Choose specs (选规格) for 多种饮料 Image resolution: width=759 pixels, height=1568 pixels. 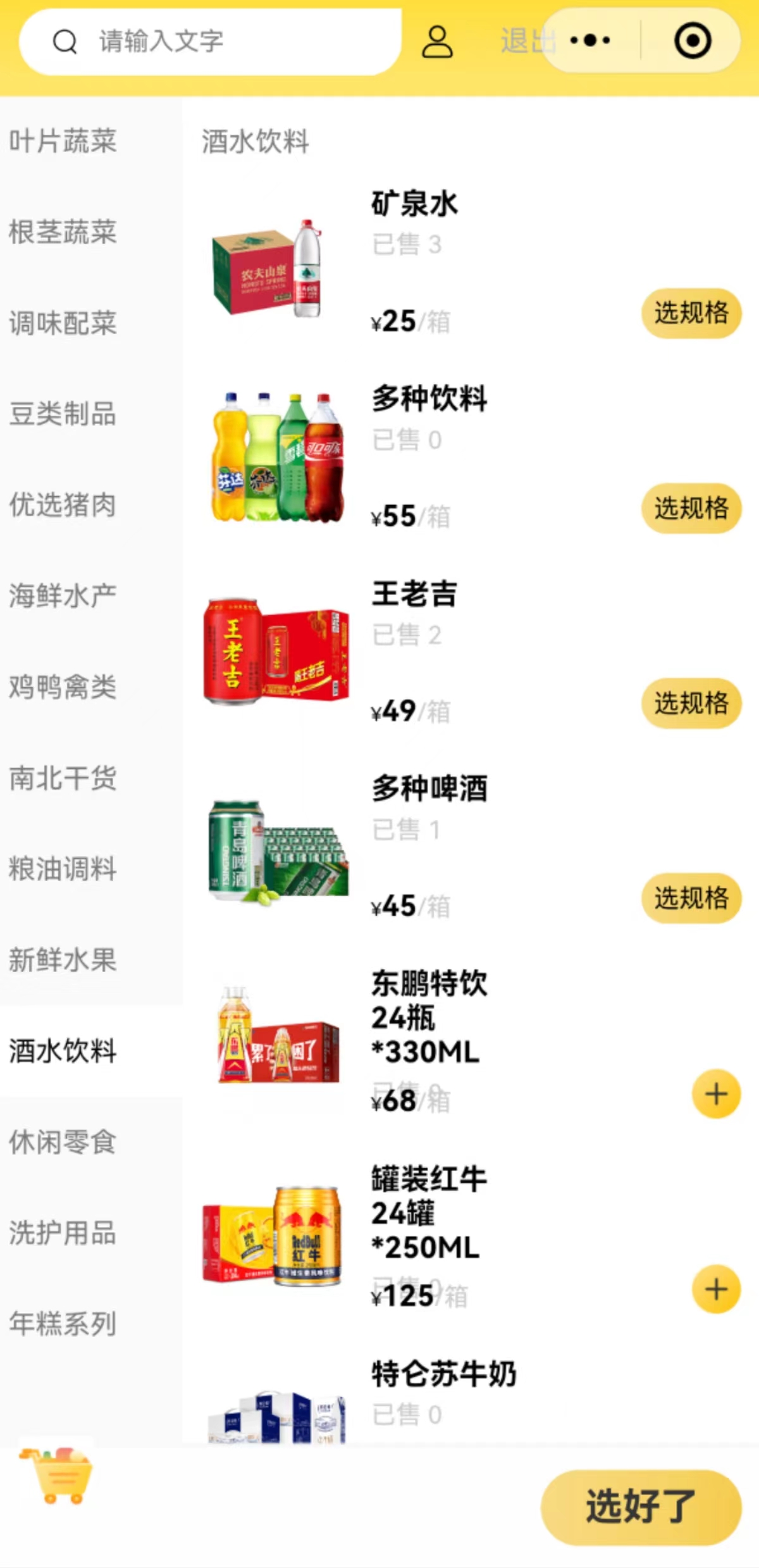[x=691, y=508]
